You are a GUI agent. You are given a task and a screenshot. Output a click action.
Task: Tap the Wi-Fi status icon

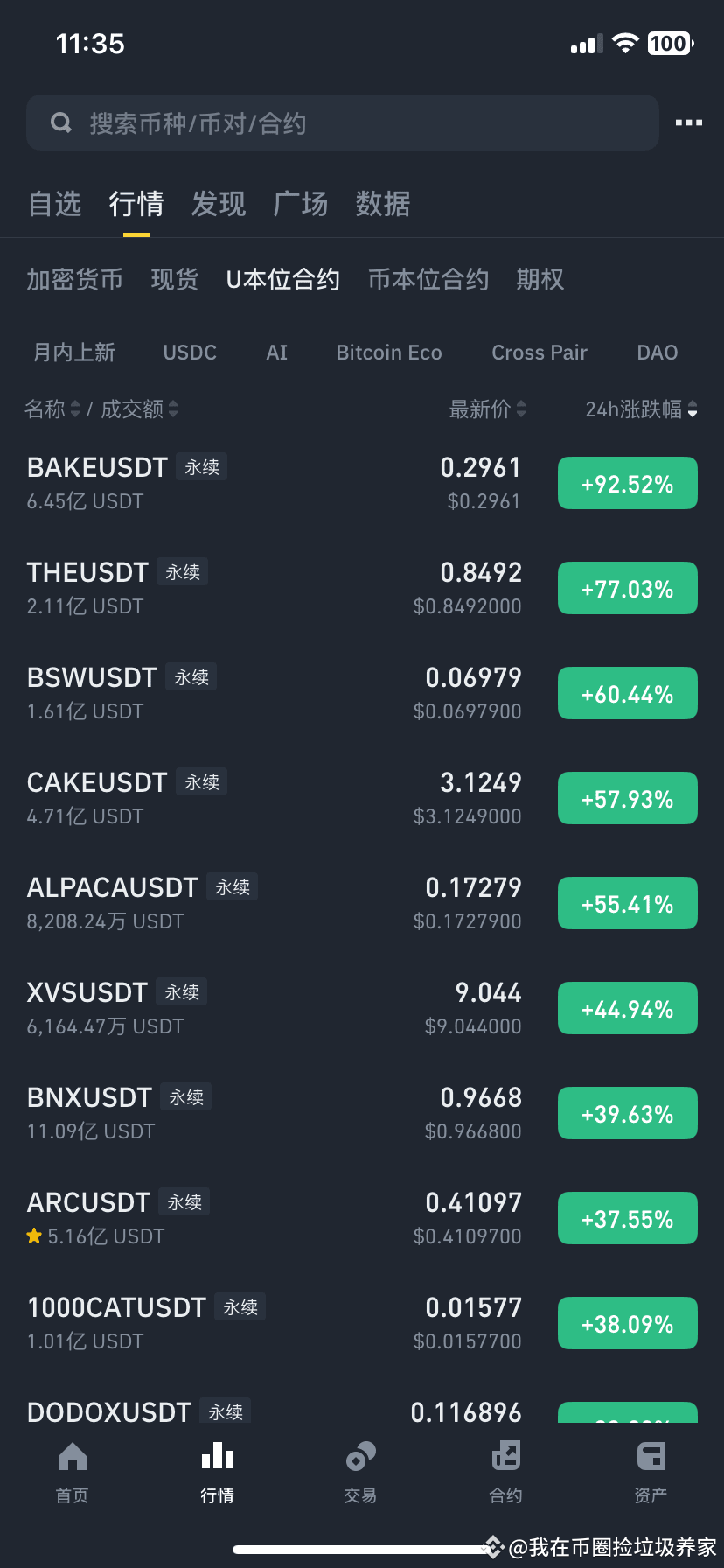(626, 42)
